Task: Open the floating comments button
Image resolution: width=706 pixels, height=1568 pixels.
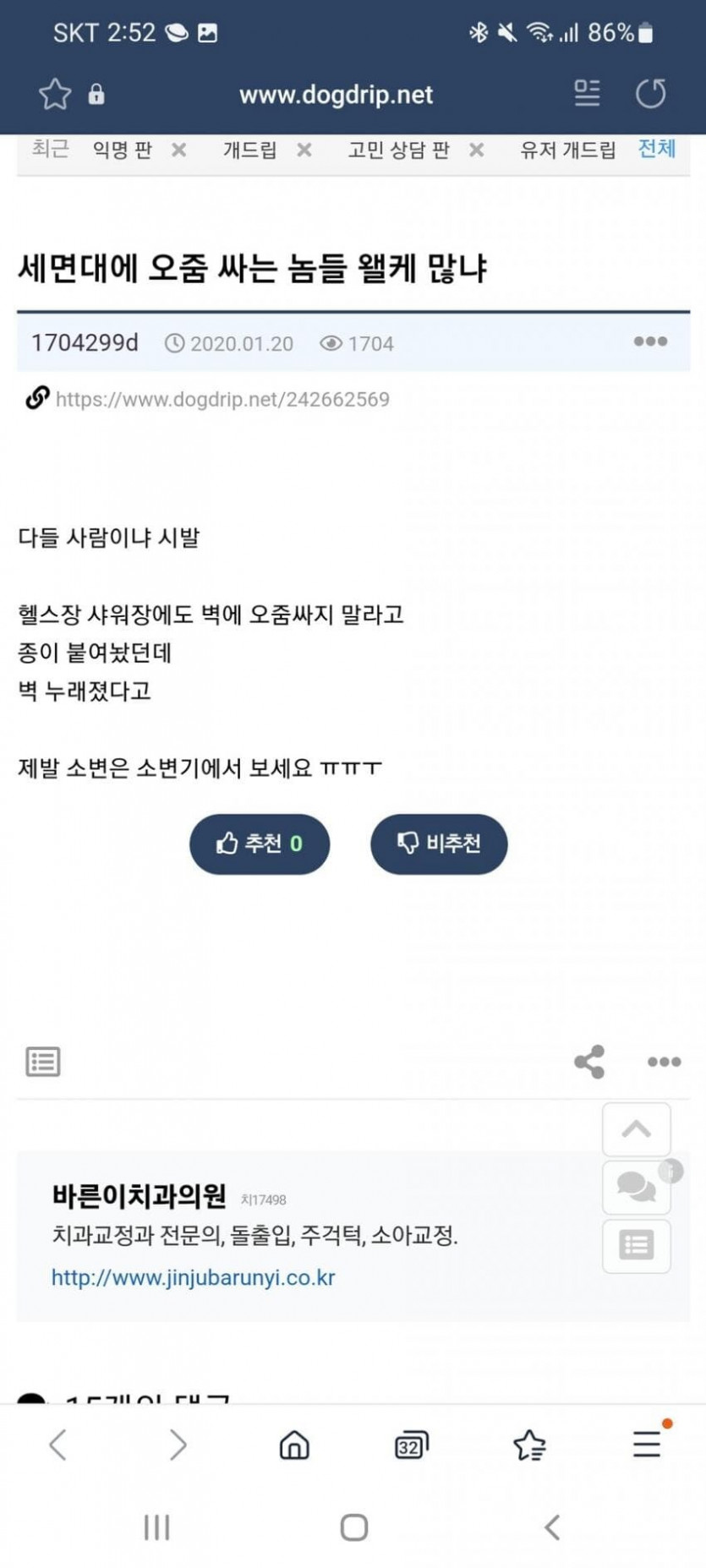Action: pyautogui.click(x=637, y=1187)
